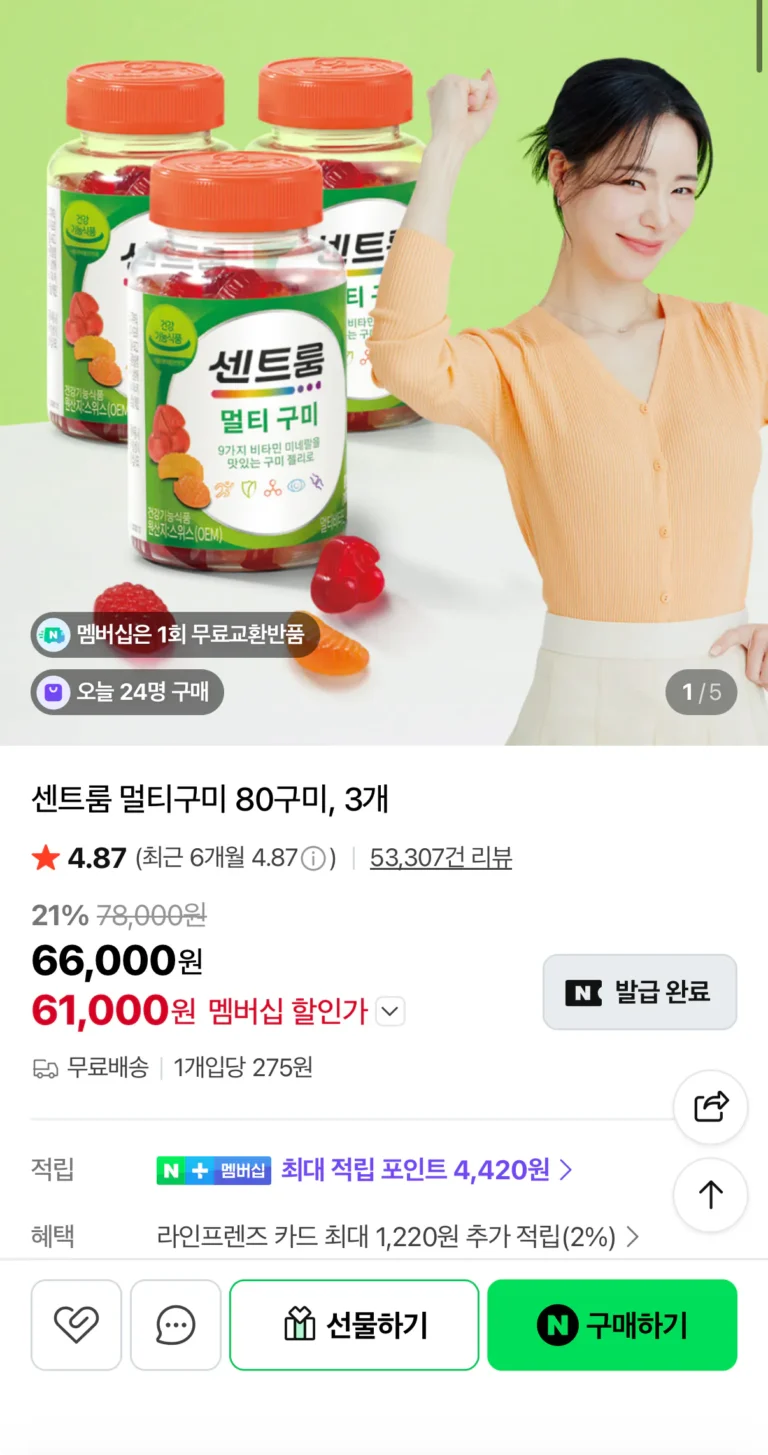The height and width of the screenshot is (1455, 768).
Task: Expand the 멤버십 할인가 dropdown
Action: tap(390, 1012)
